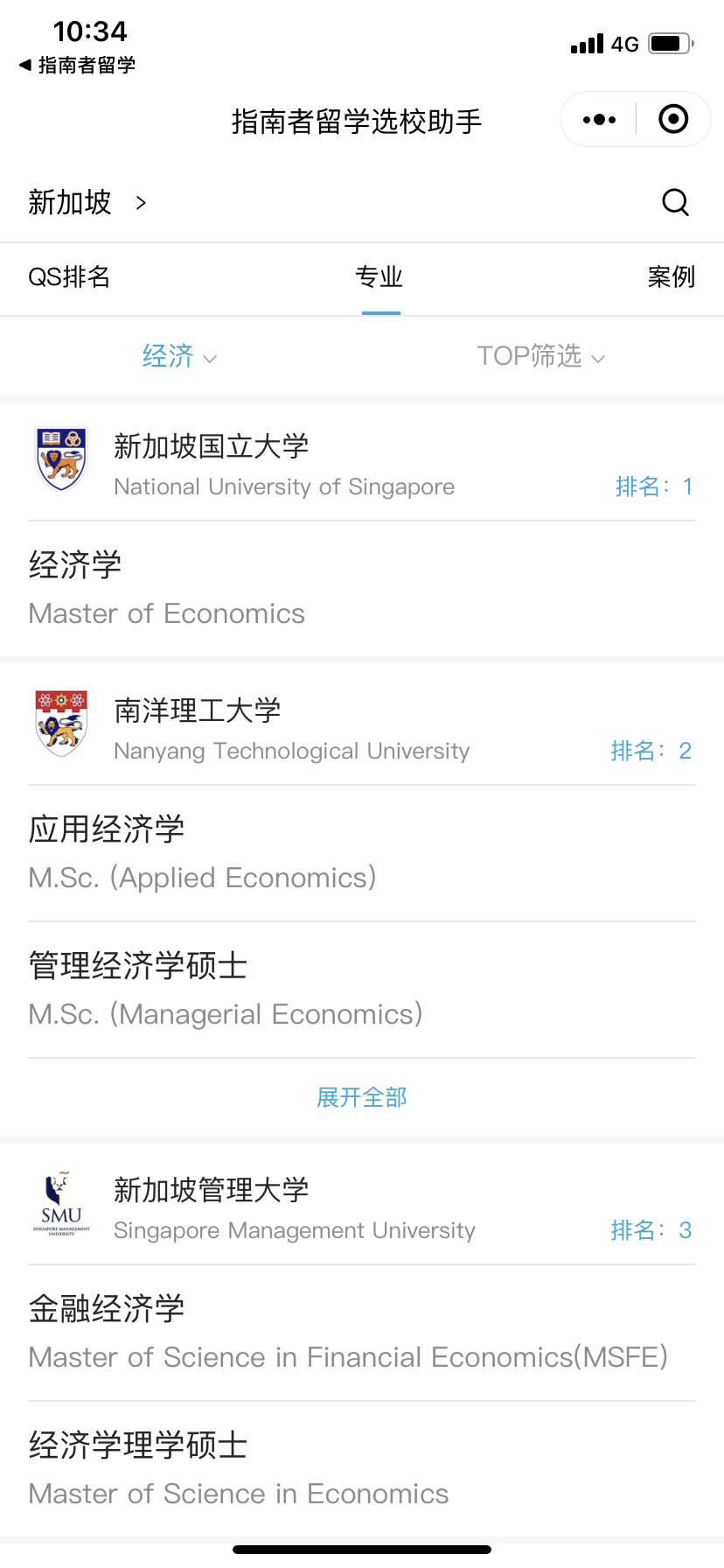This screenshot has width=724, height=1568.
Task: Switch to the 案例 tab
Action: 672,277
